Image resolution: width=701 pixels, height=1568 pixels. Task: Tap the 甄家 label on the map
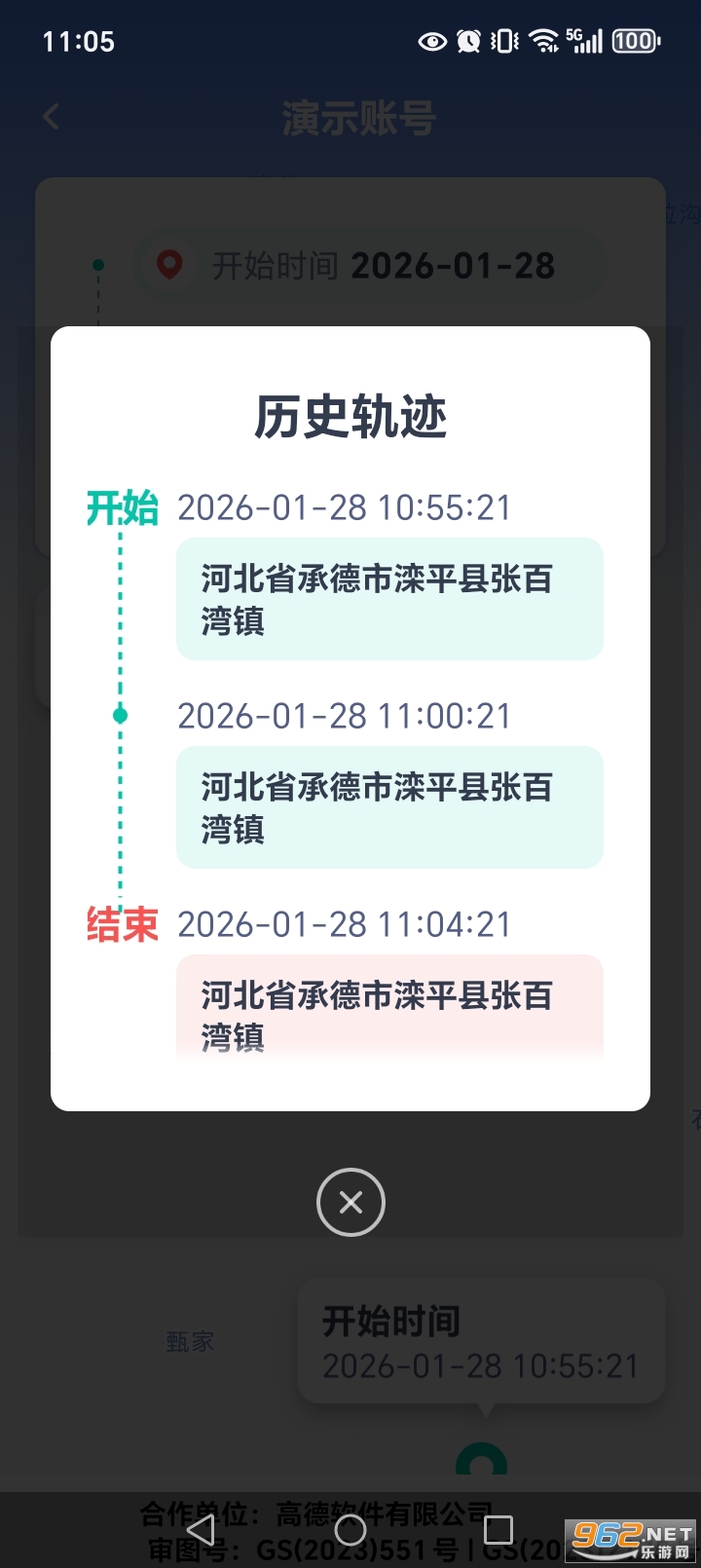pos(189,1341)
